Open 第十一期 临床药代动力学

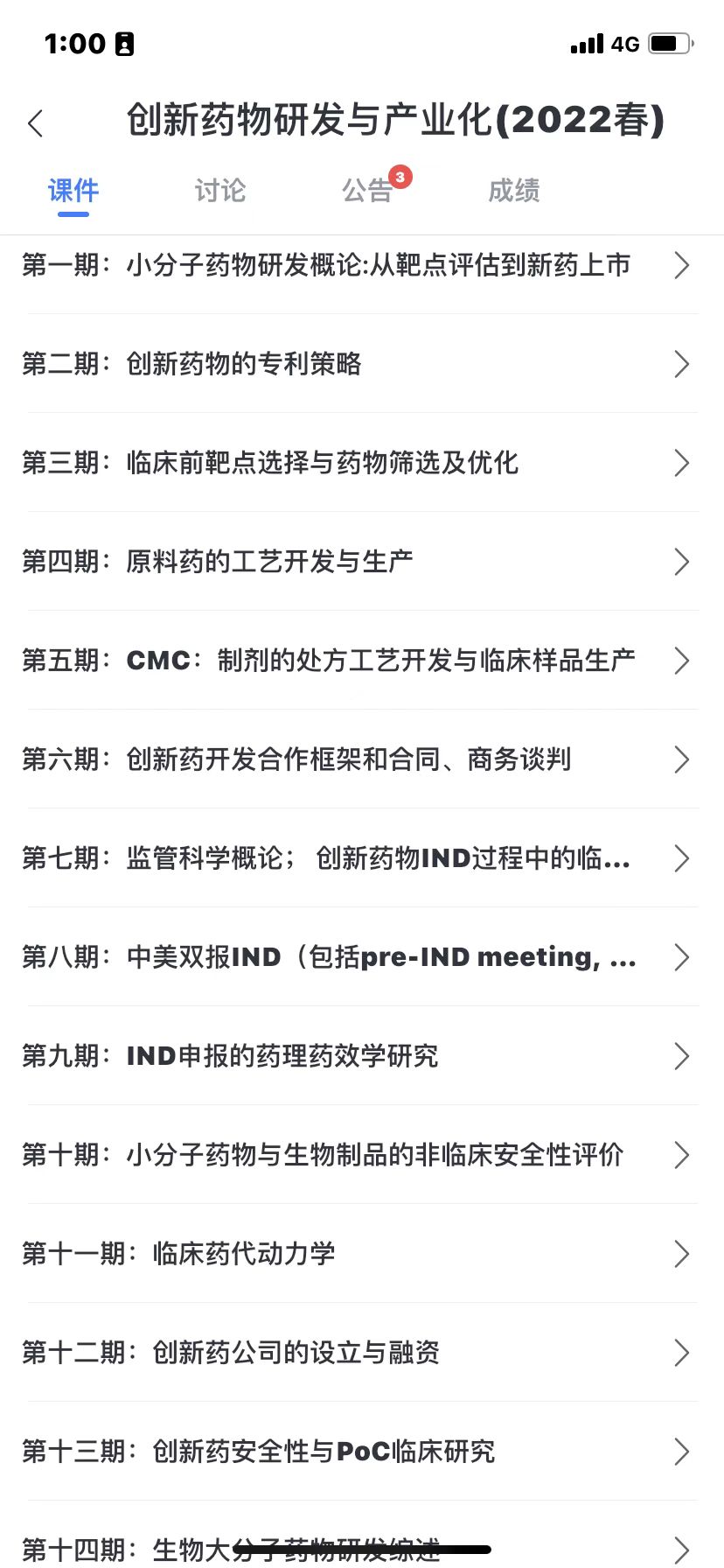tap(362, 1253)
